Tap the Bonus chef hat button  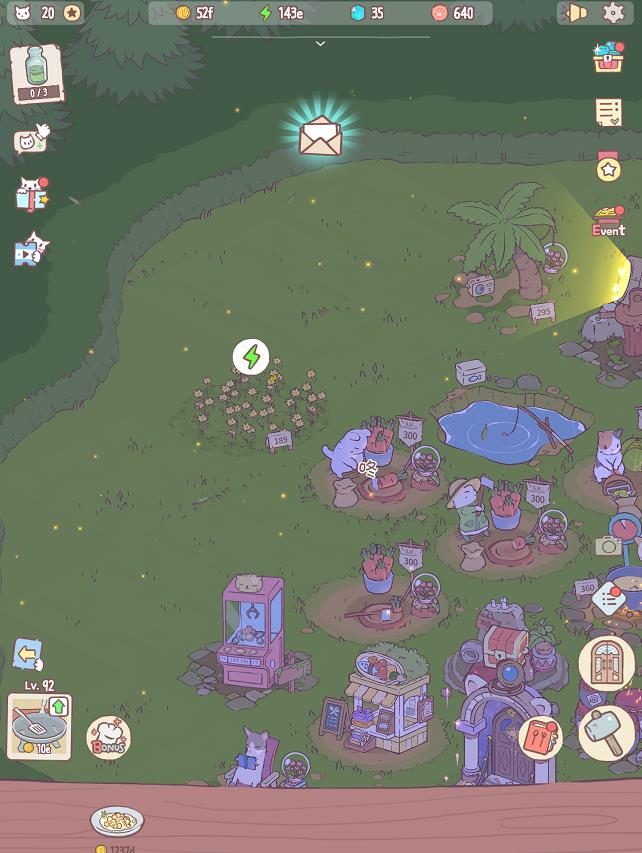[x=108, y=738]
